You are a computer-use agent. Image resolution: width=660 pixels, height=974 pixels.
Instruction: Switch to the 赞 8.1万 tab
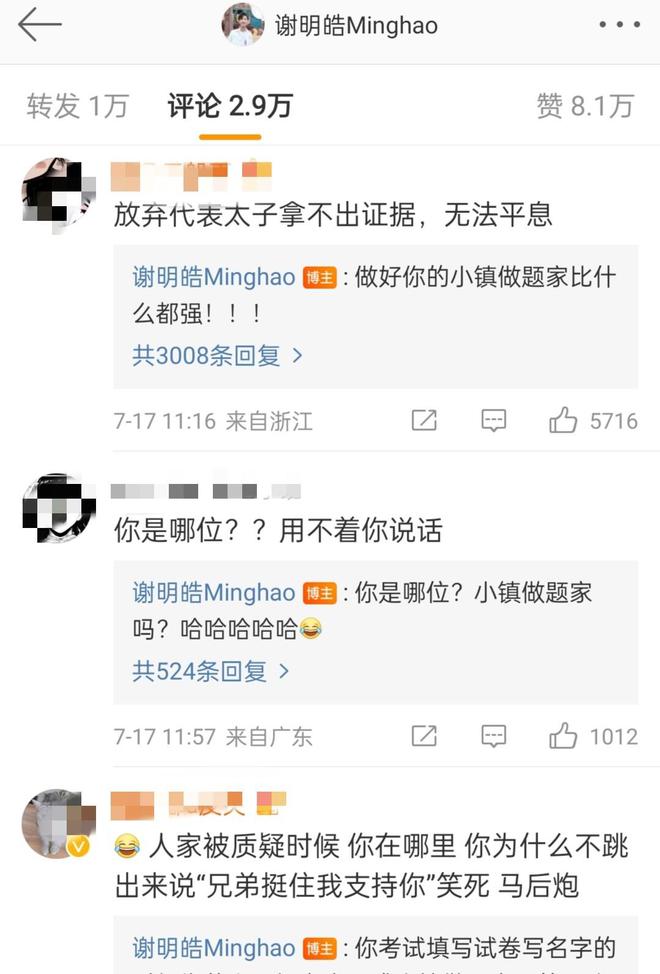(x=585, y=106)
